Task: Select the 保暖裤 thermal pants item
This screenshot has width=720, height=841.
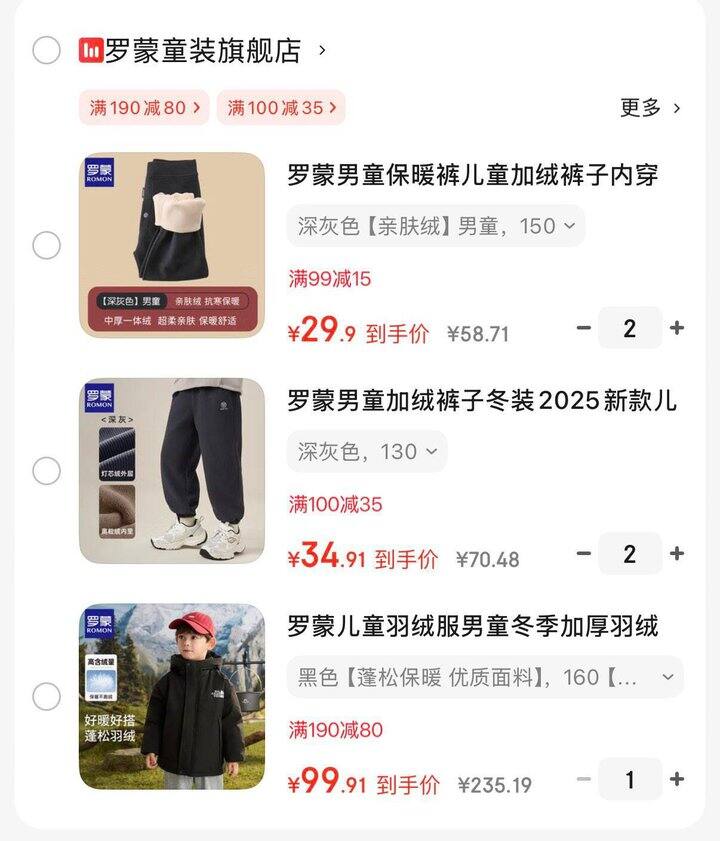Action: (47, 245)
